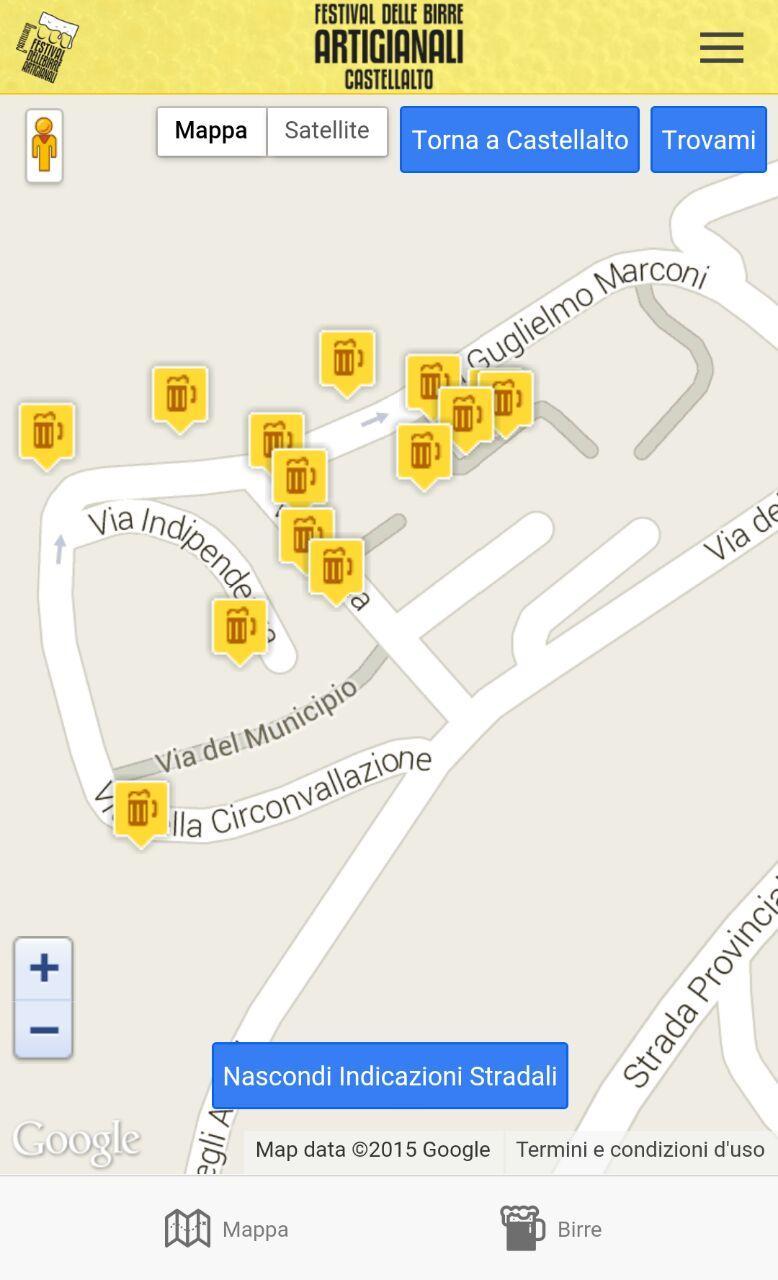
Task: Tap the Trovami locate button
Action: coord(708,140)
